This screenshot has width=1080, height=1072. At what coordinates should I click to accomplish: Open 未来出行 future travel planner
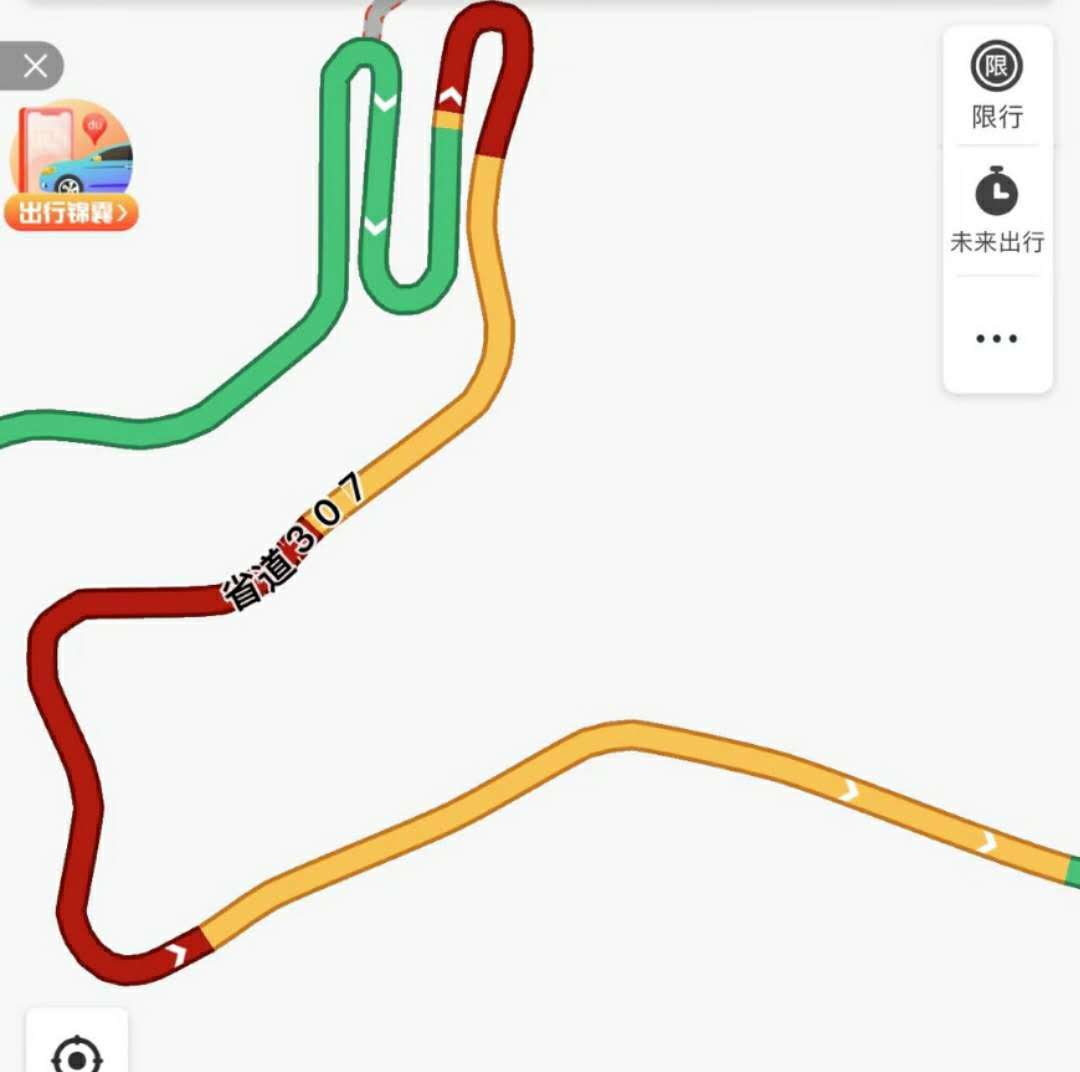click(997, 211)
